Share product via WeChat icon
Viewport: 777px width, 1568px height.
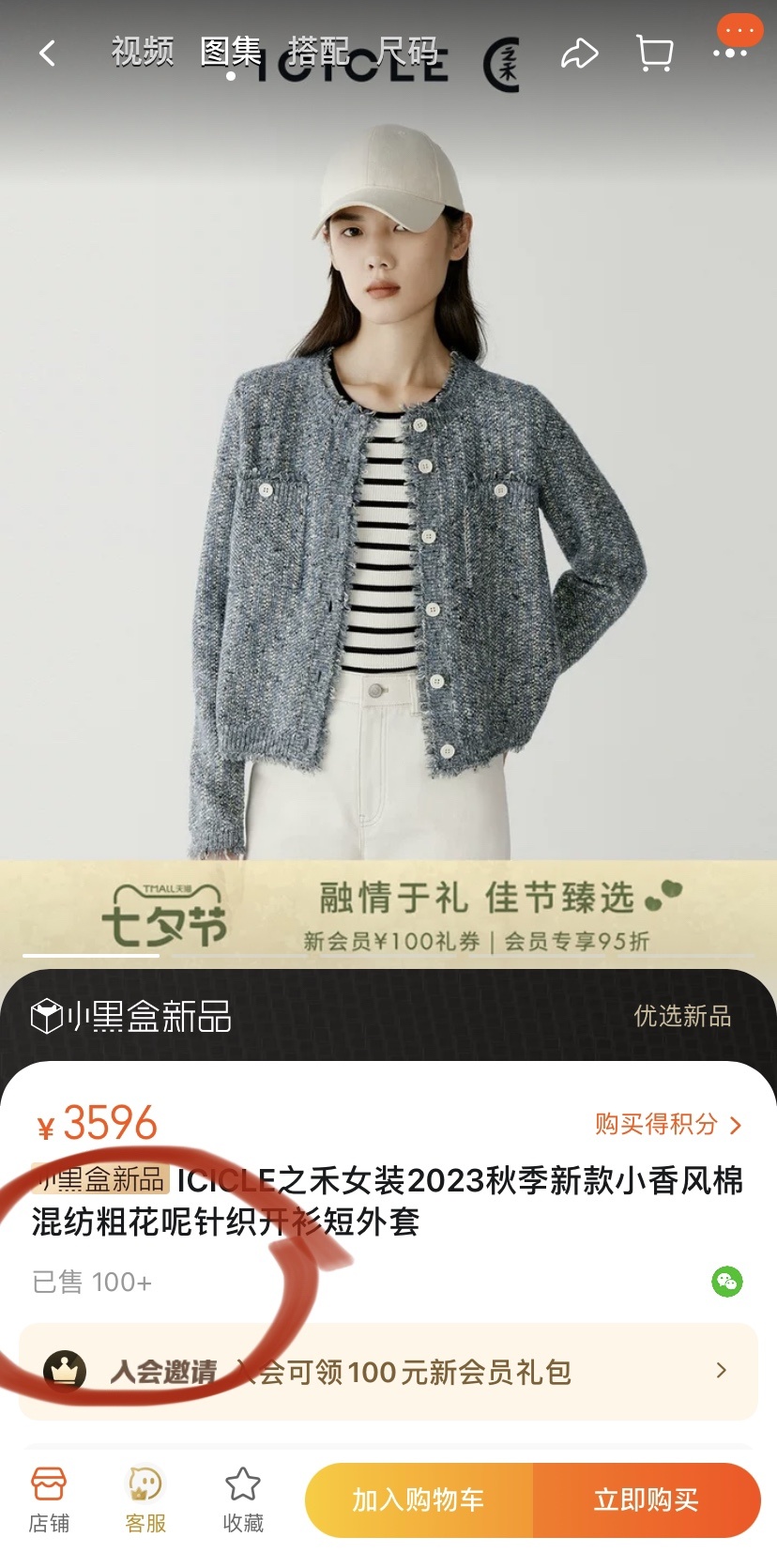click(727, 1282)
